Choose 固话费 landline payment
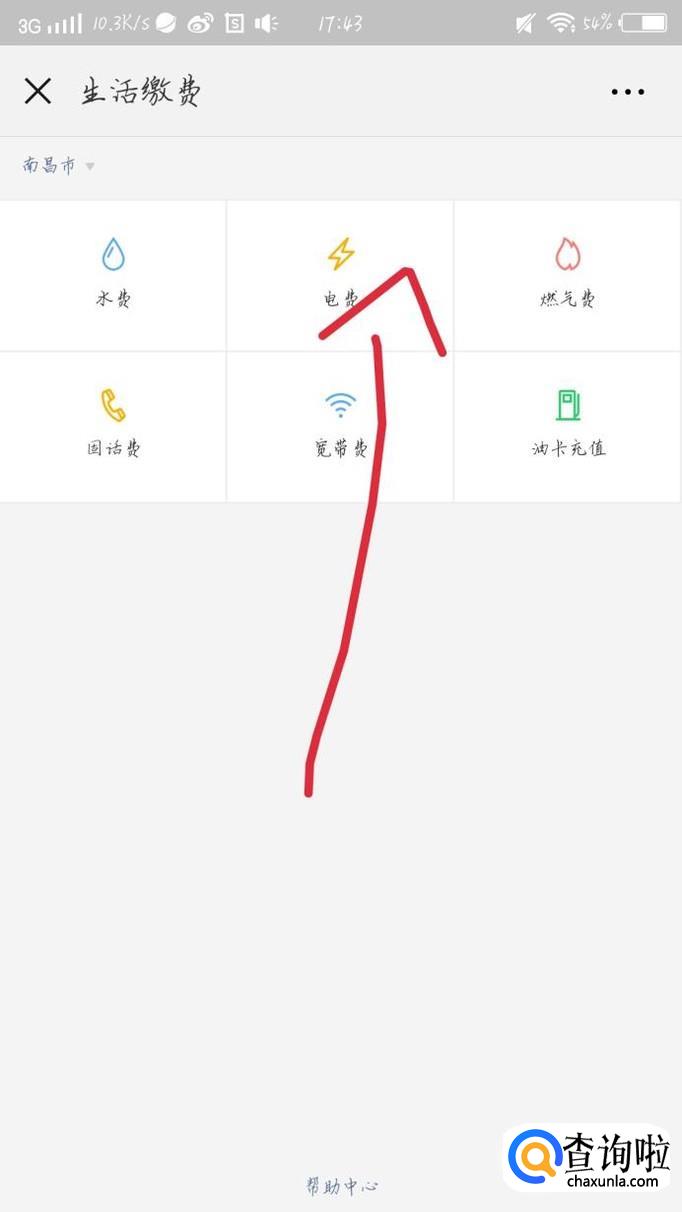Screen dimensions: 682x1212 click(113, 427)
